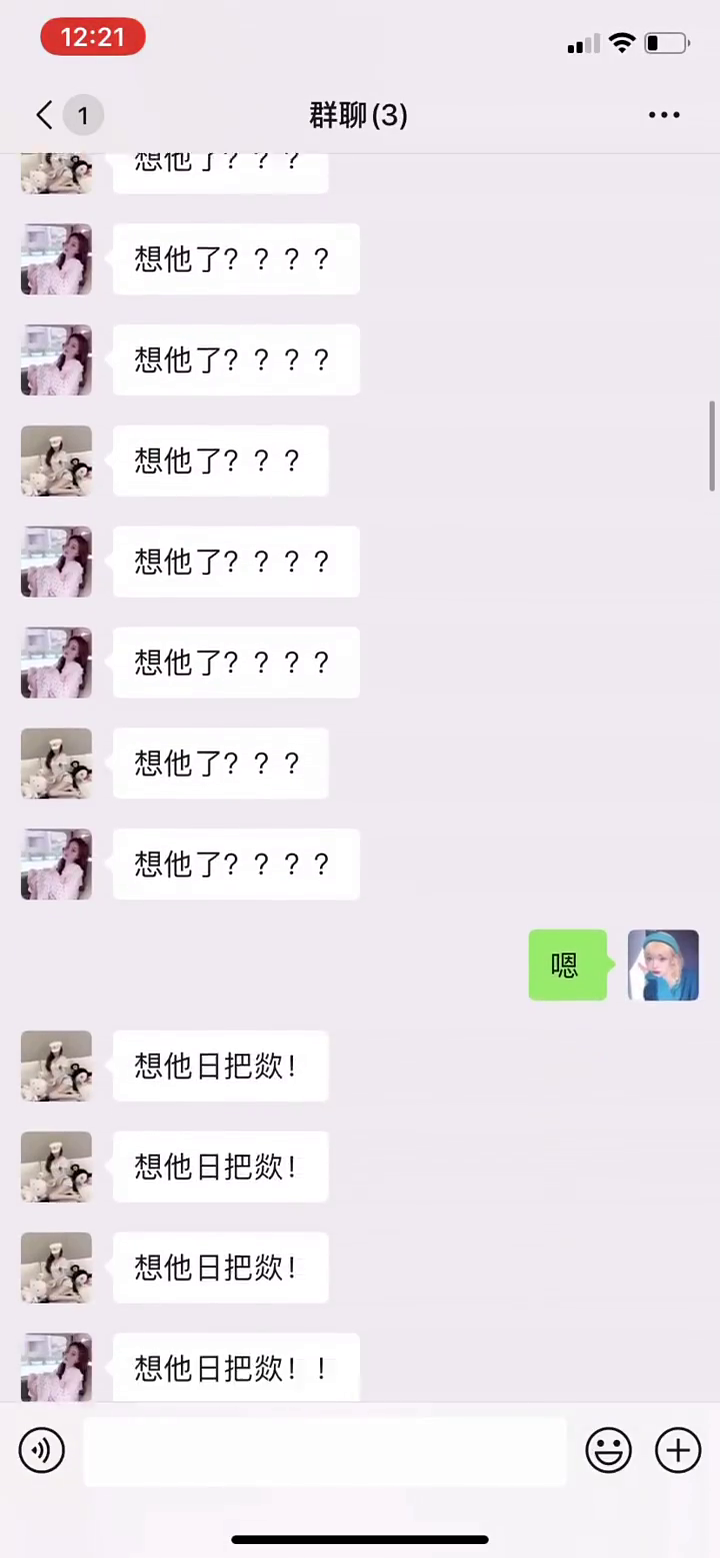This screenshot has width=720, height=1558.
Task: Switch to voice message input
Action: click(x=42, y=1450)
